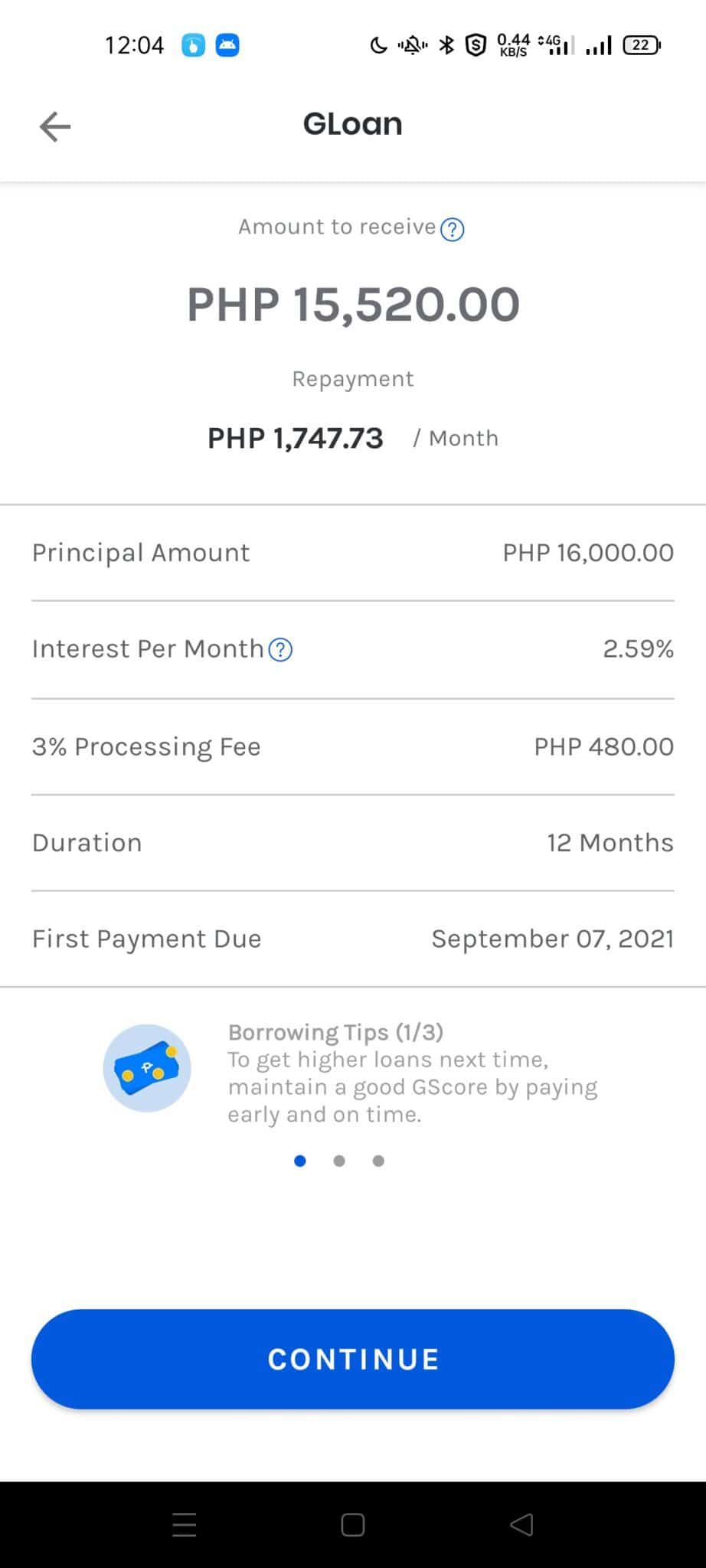The width and height of the screenshot is (706, 1568).
Task: Tap the First Payment Due date
Action: pos(553,938)
